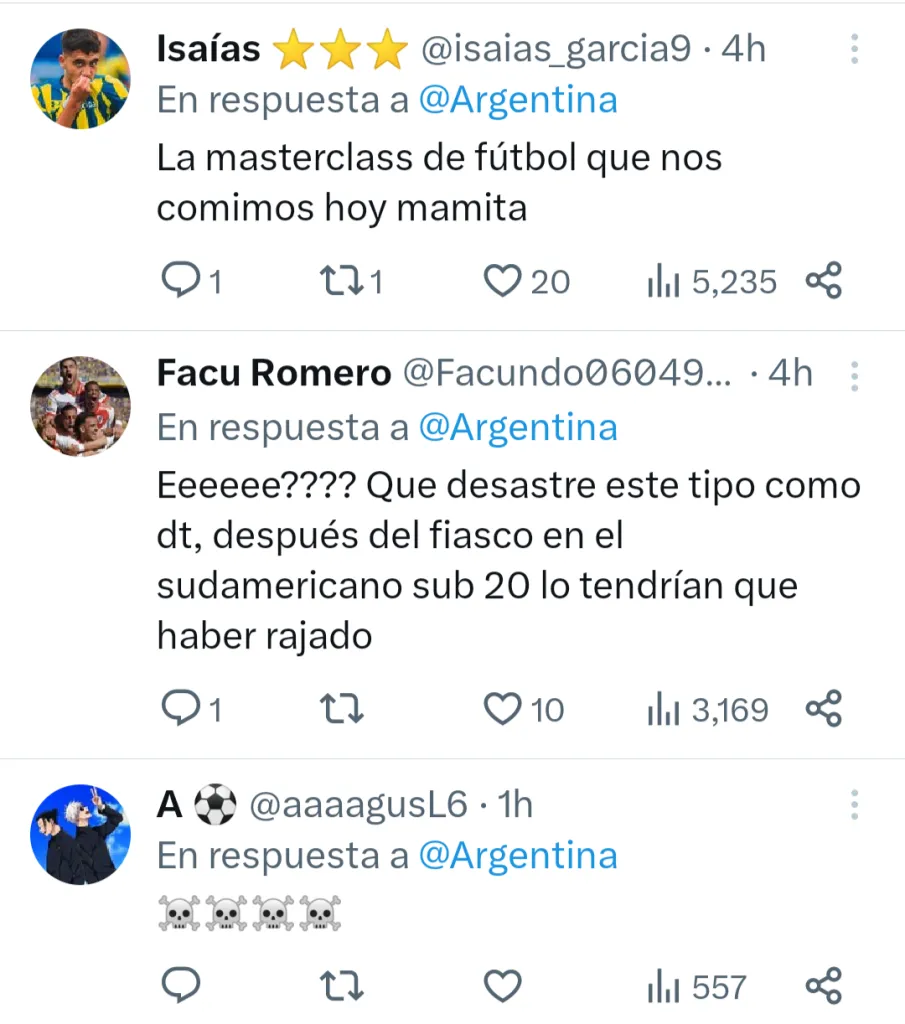Open more options on Facu Romero's reply
The height and width of the screenshot is (1024, 905).
point(855,375)
